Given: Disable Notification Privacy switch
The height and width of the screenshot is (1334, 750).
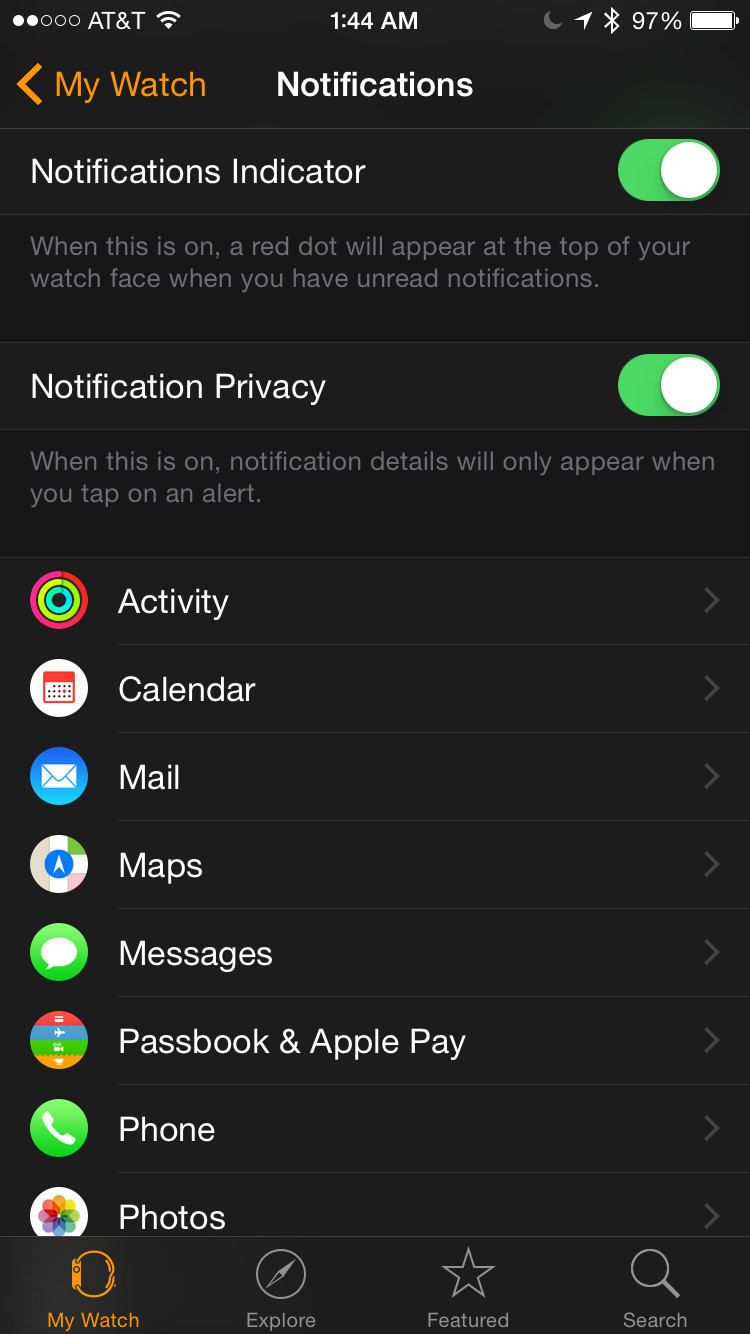Looking at the screenshot, I should coord(668,386).
